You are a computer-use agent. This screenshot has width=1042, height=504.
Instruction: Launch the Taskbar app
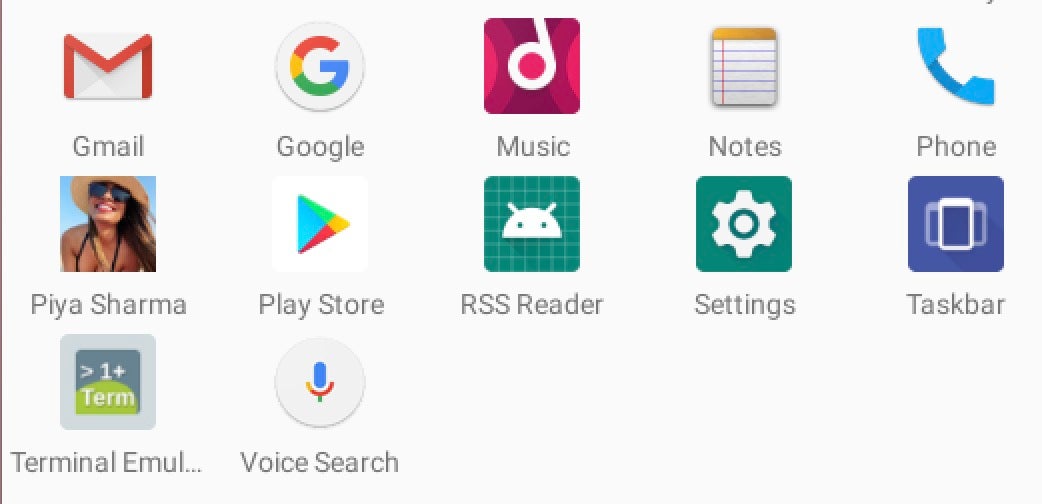[956, 224]
